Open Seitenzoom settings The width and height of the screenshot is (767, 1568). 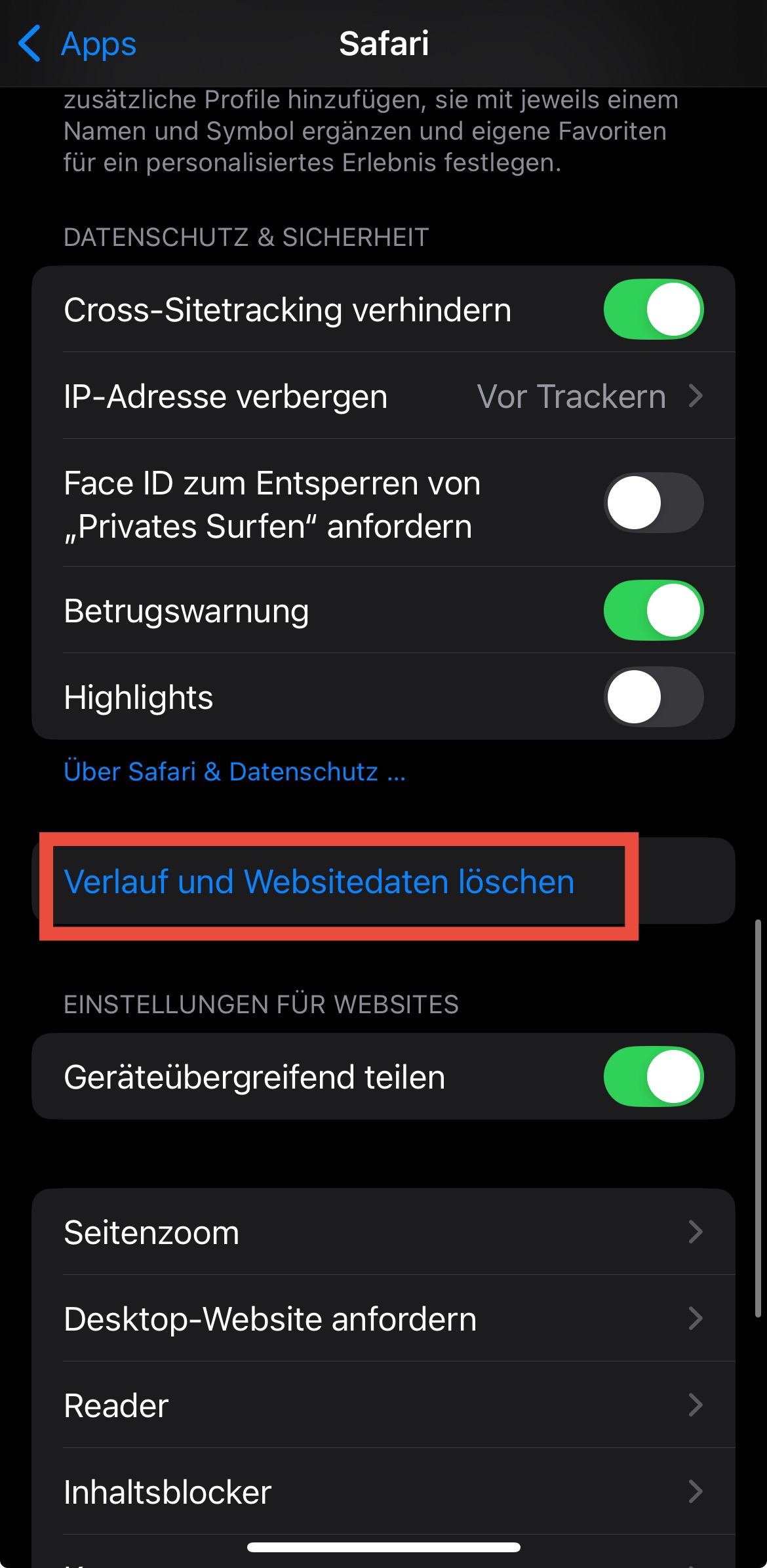(383, 1232)
